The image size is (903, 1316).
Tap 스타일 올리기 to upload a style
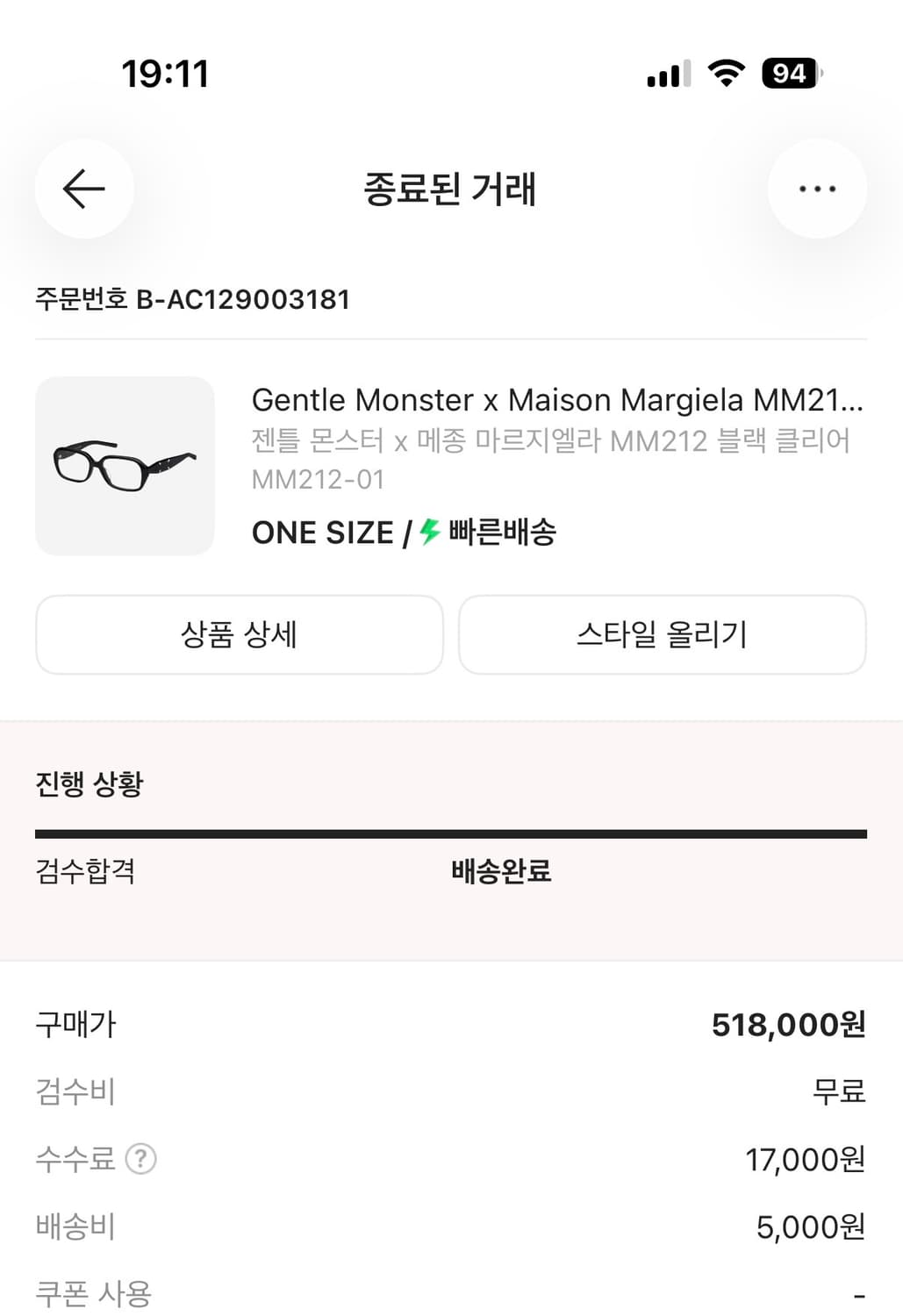[x=661, y=634]
